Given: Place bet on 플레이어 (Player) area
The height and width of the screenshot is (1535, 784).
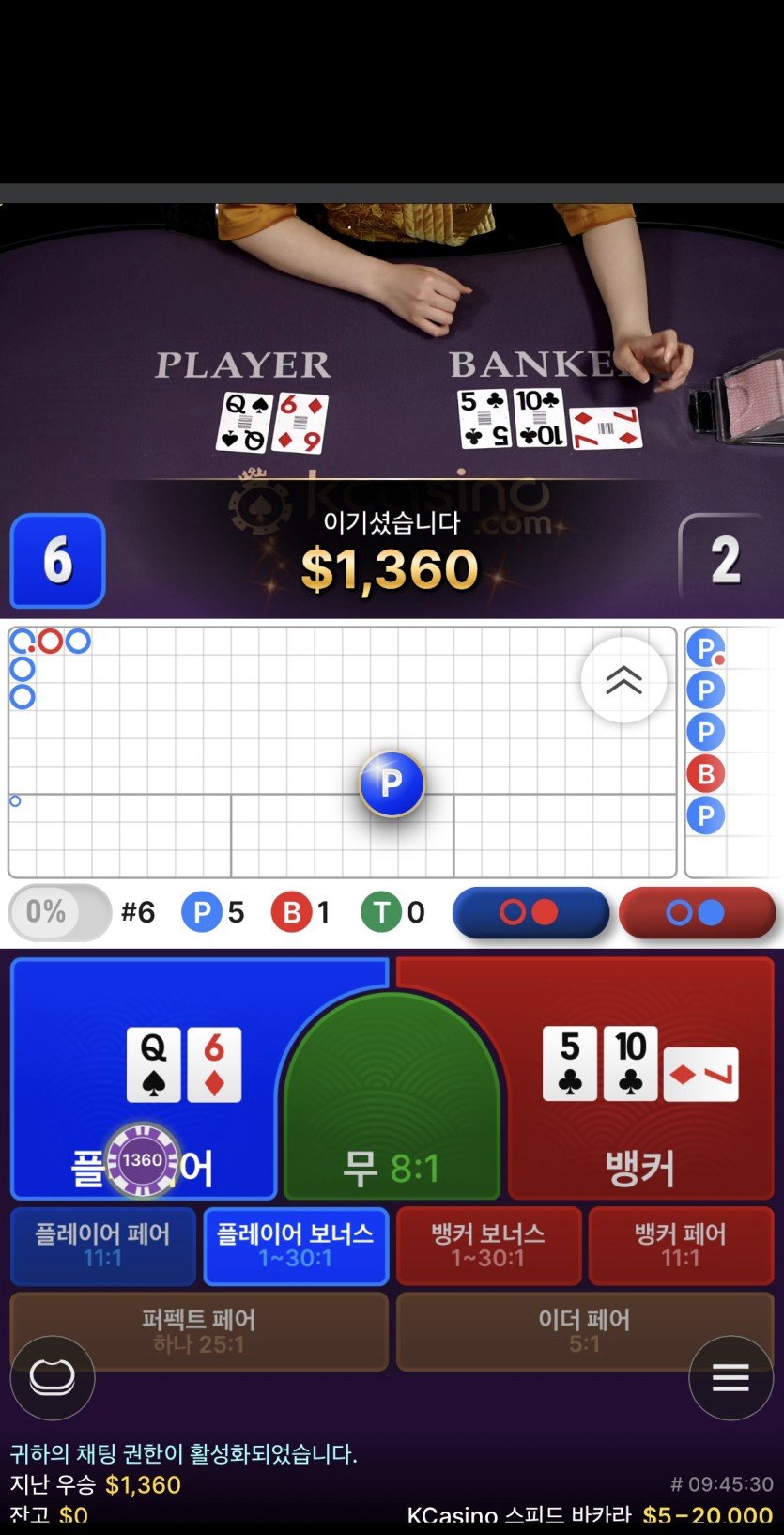Looking at the screenshot, I should point(141,1080).
